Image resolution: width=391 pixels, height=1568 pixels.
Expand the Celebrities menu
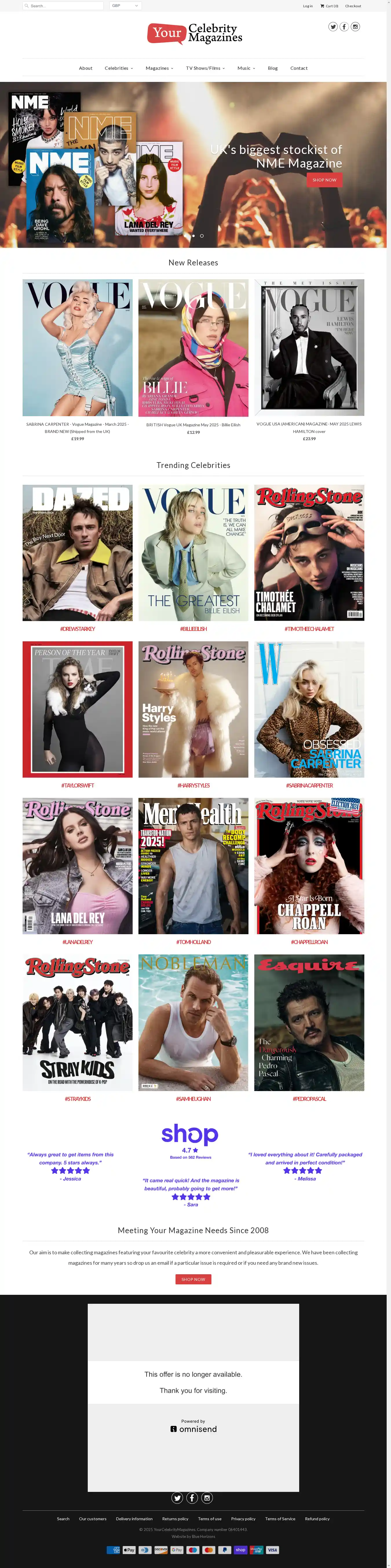click(x=118, y=68)
